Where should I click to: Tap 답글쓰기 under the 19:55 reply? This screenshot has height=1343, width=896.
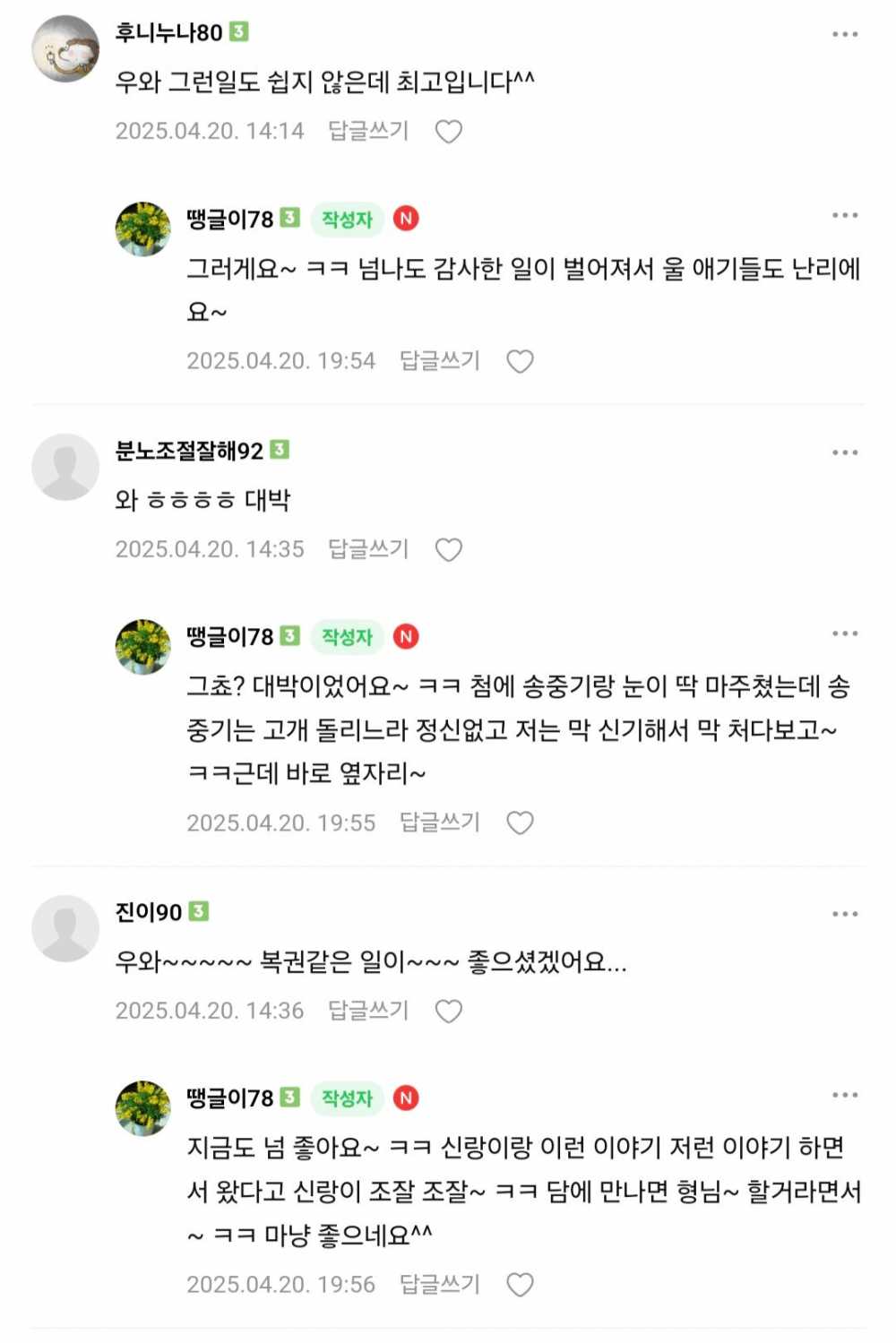(x=439, y=822)
